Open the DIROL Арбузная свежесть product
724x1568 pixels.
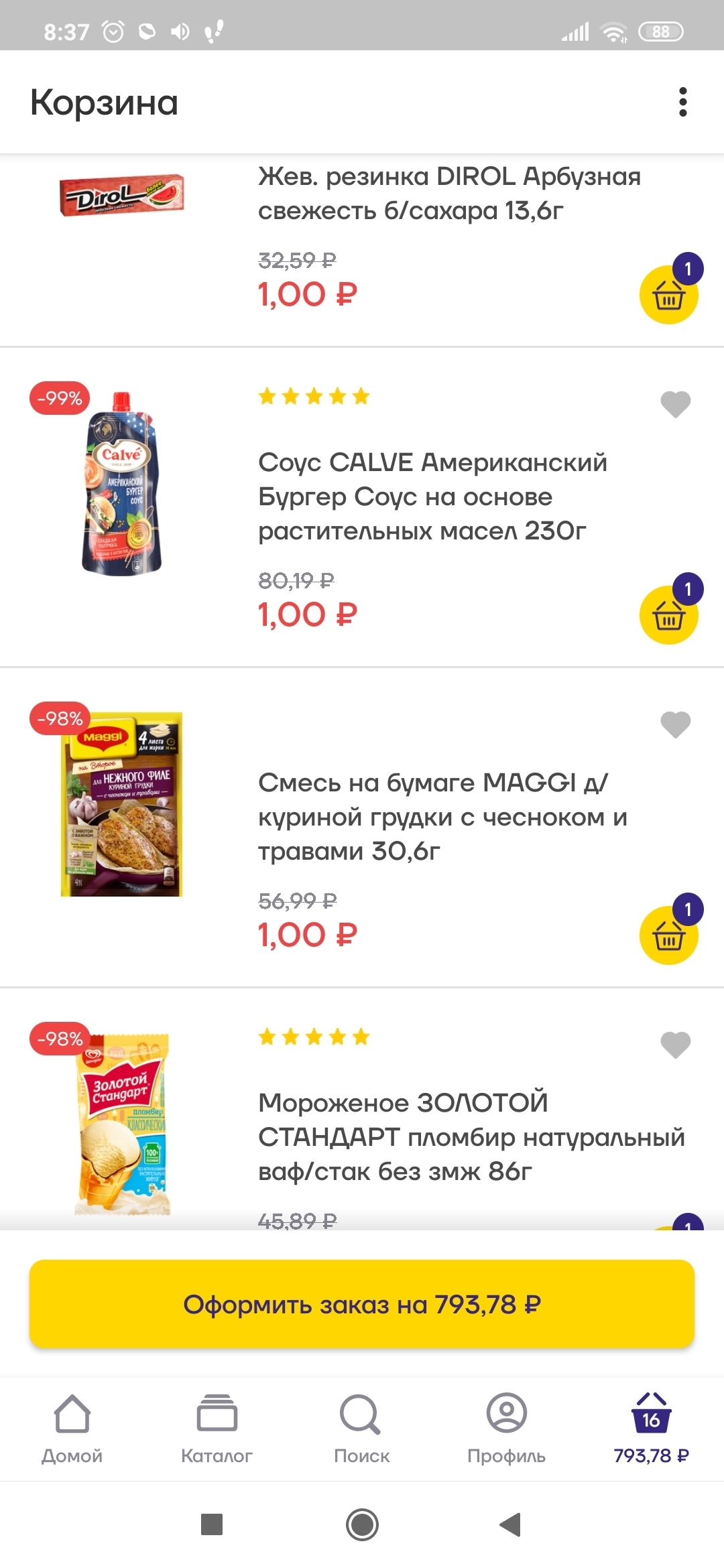[x=449, y=194]
